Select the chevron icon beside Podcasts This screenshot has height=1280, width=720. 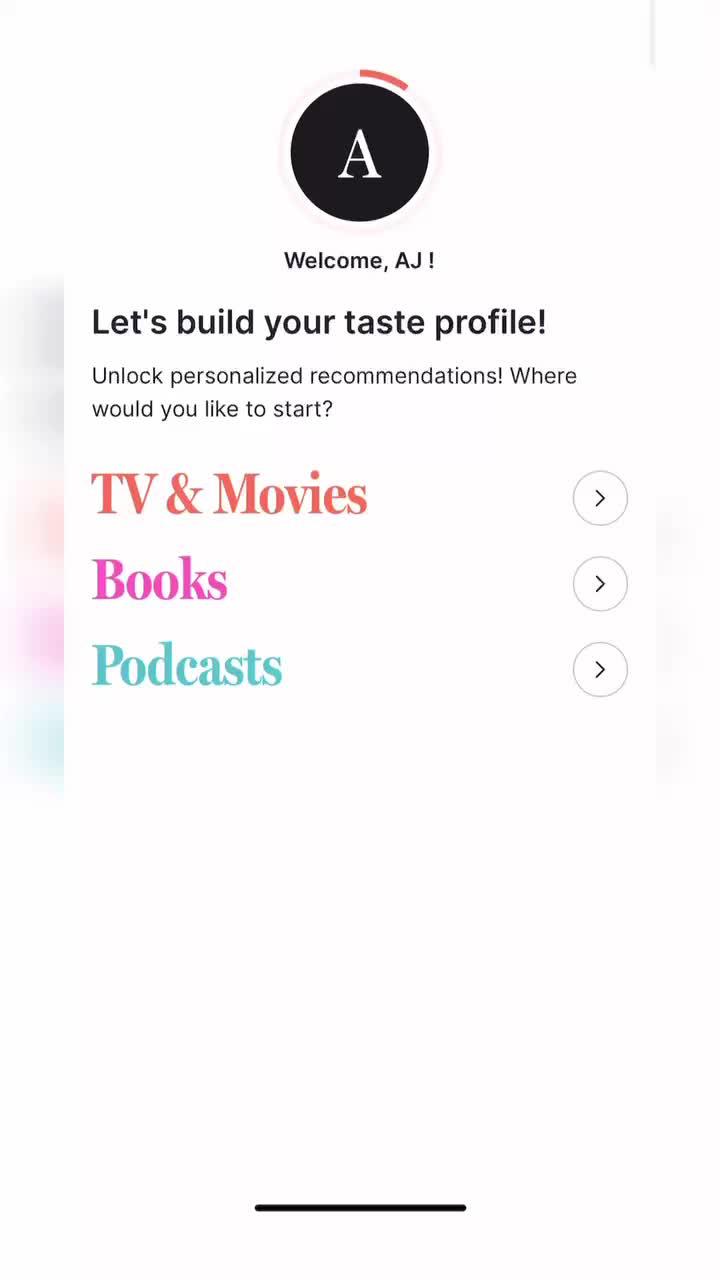coord(600,670)
